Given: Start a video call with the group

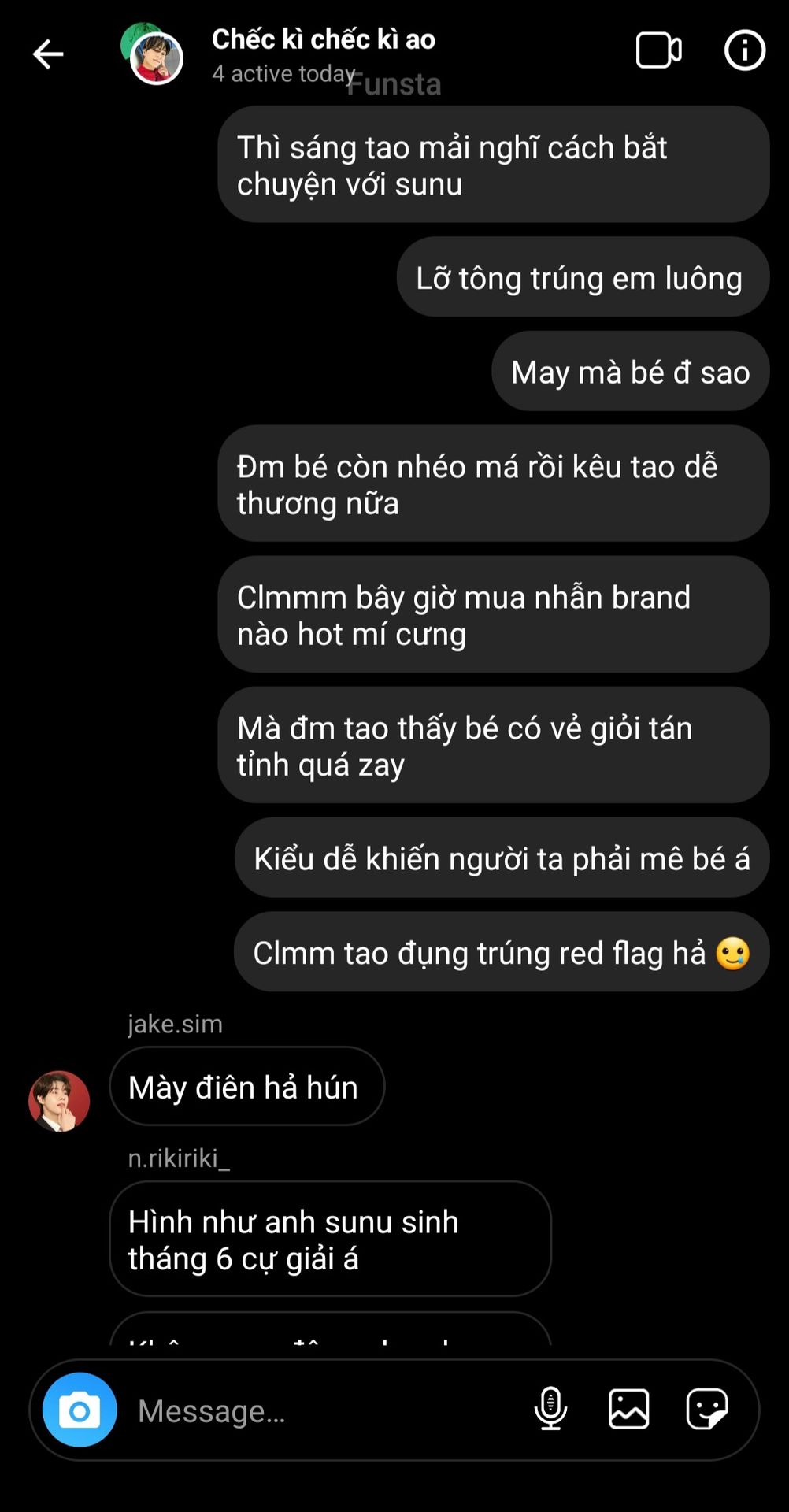Looking at the screenshot, I should point(658,51).
